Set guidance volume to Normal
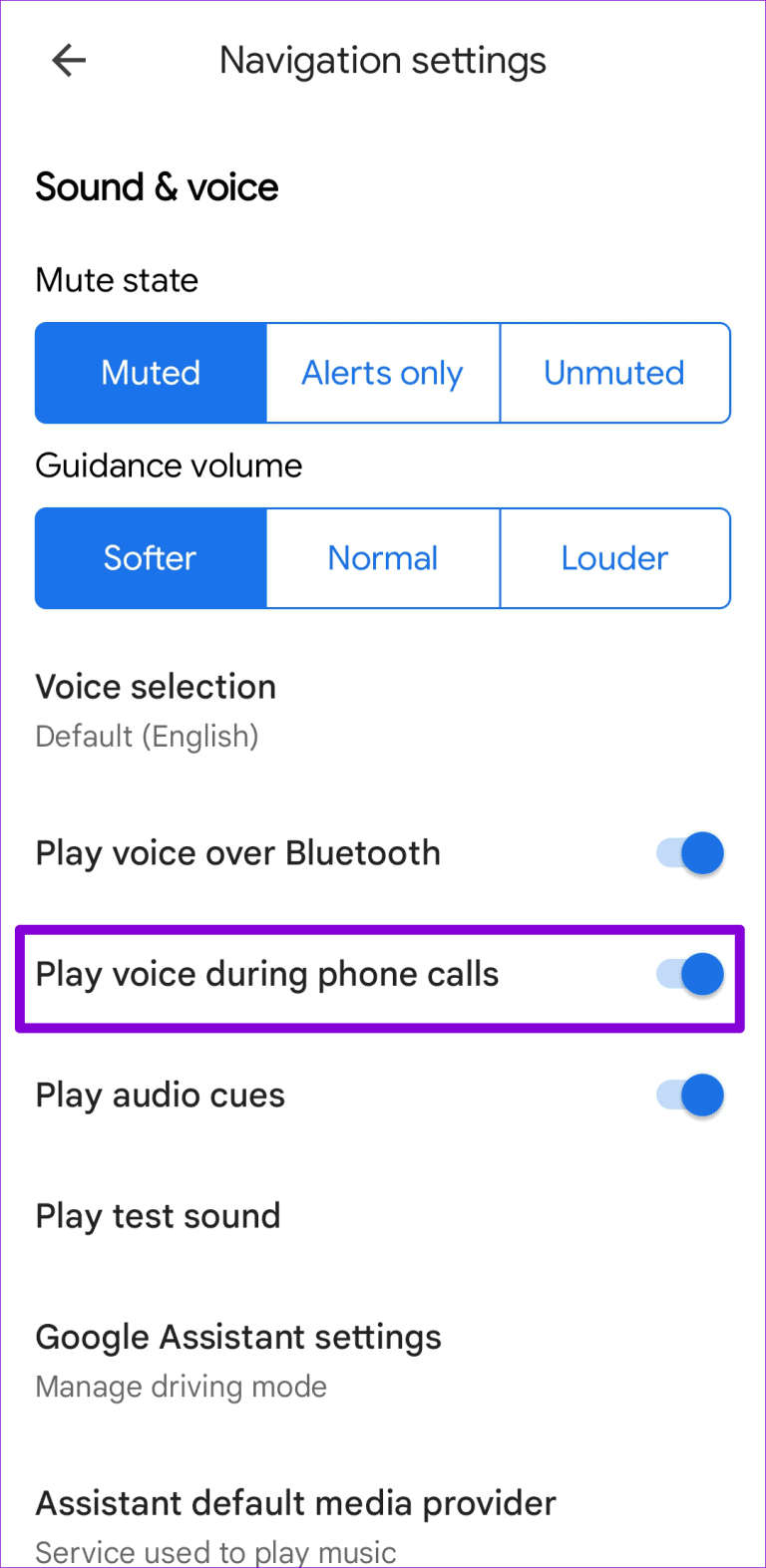This screenshot has height=1568, width=766. click(382, 558)
